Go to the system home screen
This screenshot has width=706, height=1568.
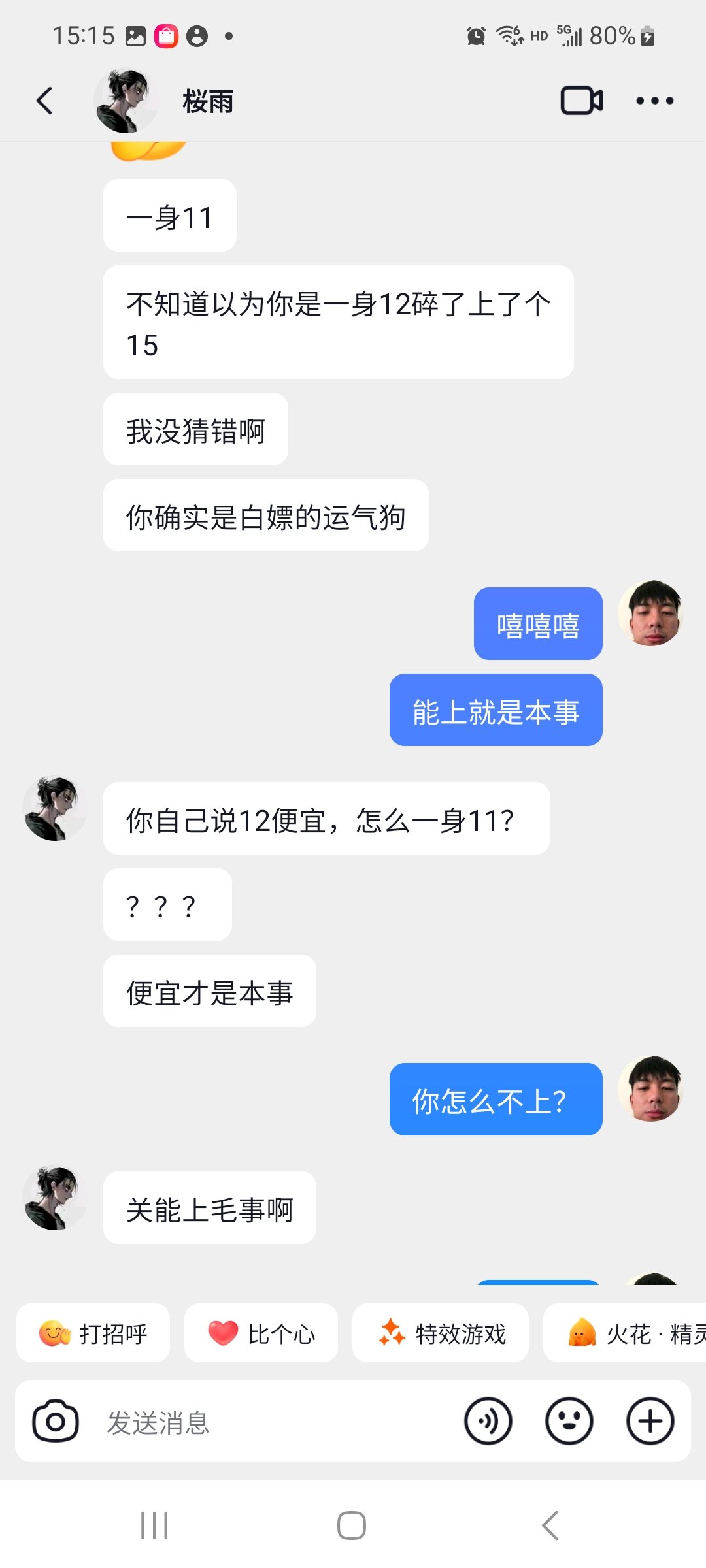(x=352, y=1526)
